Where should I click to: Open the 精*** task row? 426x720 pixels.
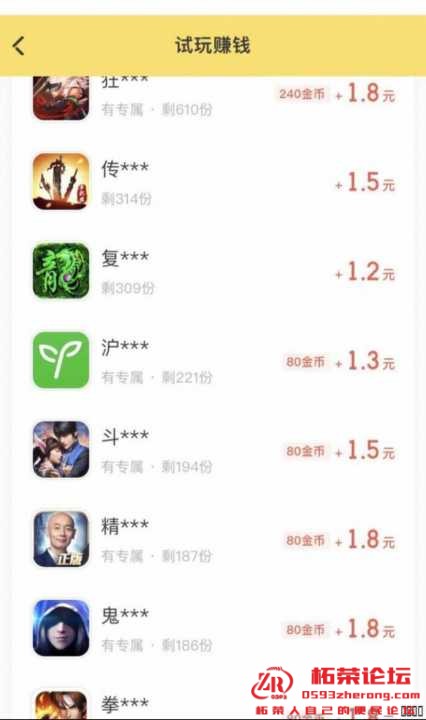coord(213,539)
